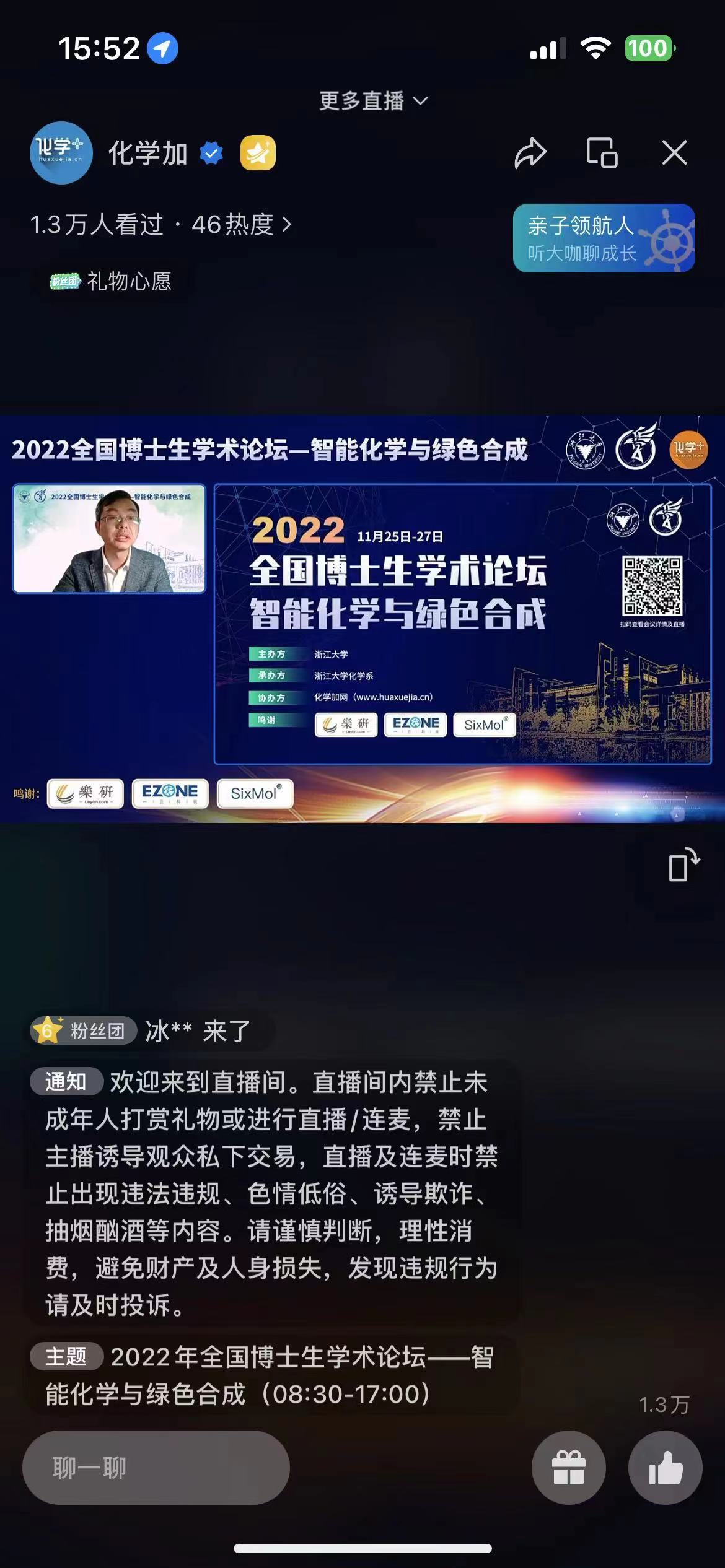Rotate video to fullscreen landscape
This screenshot has width=725, height=1568.
point(683,865)
